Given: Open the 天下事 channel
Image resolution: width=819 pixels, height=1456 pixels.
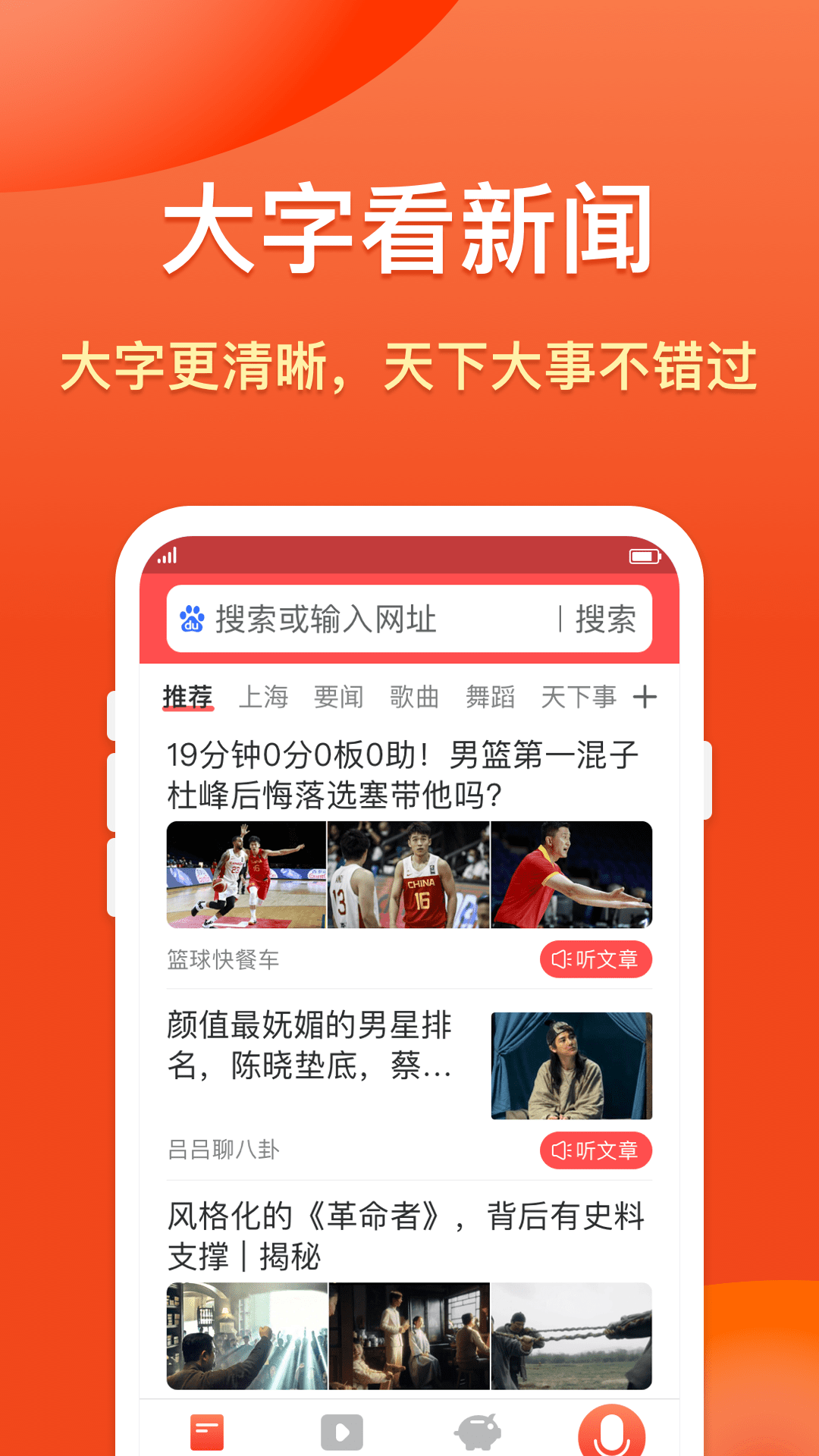Looking at the screenshot, I should 580,697.
